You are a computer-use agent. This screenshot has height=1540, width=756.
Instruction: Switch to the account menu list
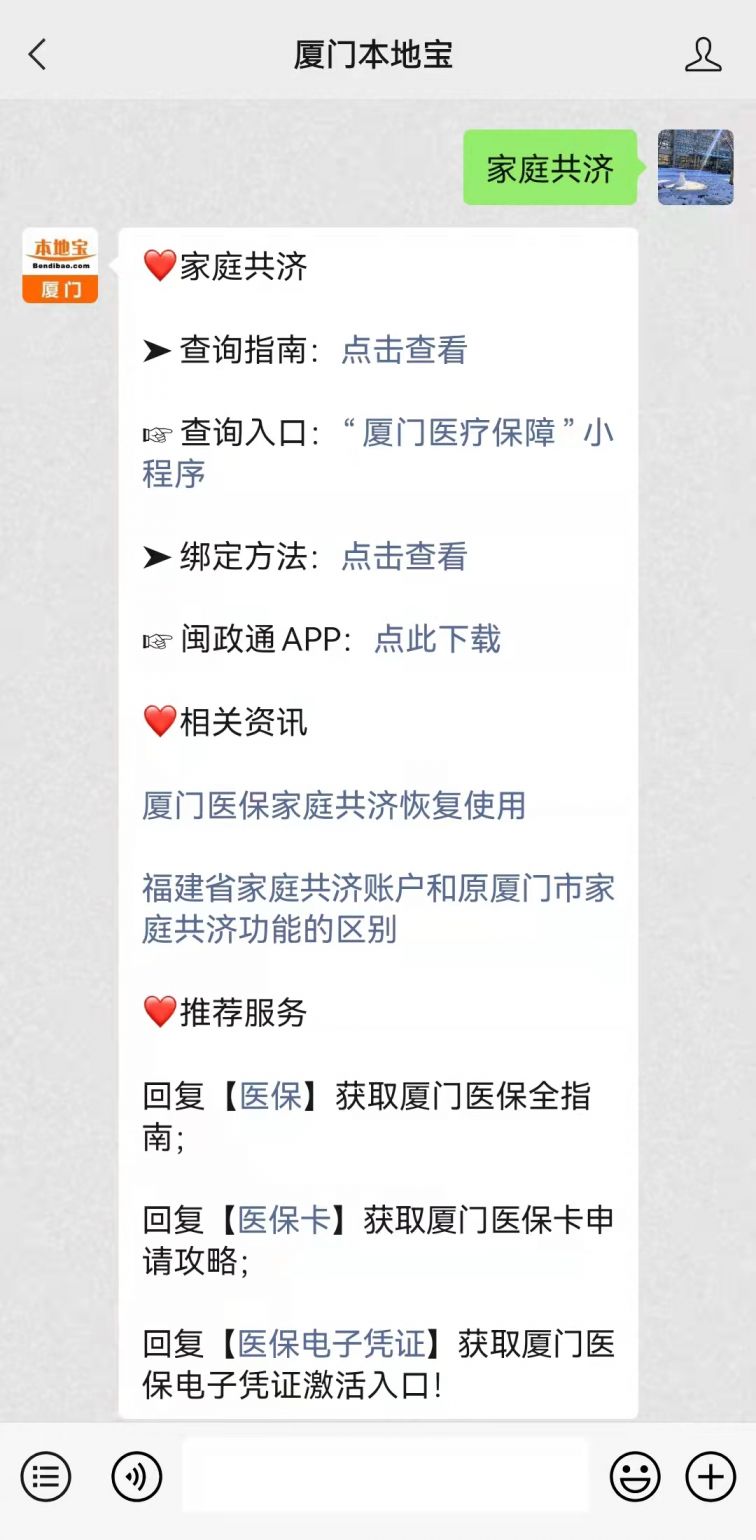pyautogui.click(x=46, y=1476)
